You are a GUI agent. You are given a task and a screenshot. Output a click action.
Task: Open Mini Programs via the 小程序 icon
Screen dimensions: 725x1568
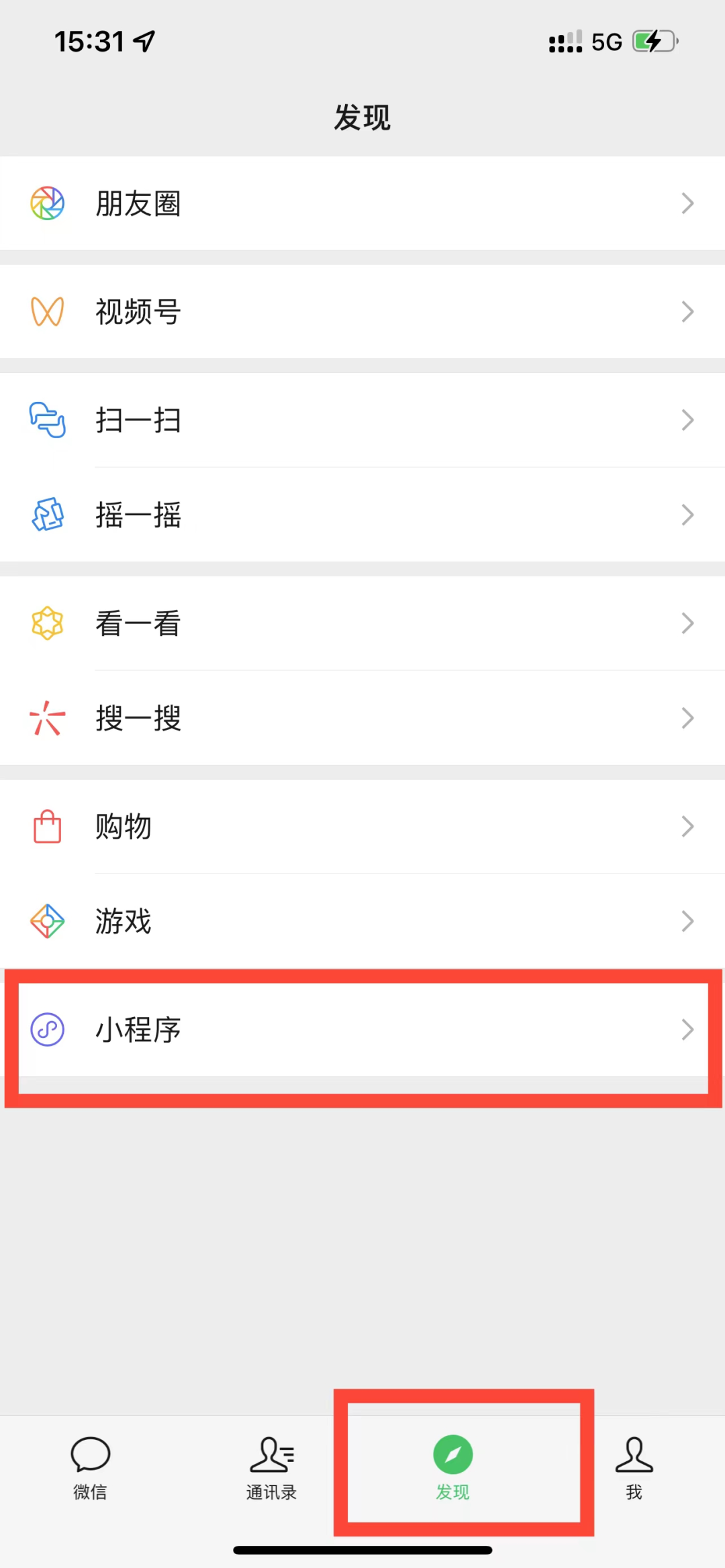[47, 1030]
